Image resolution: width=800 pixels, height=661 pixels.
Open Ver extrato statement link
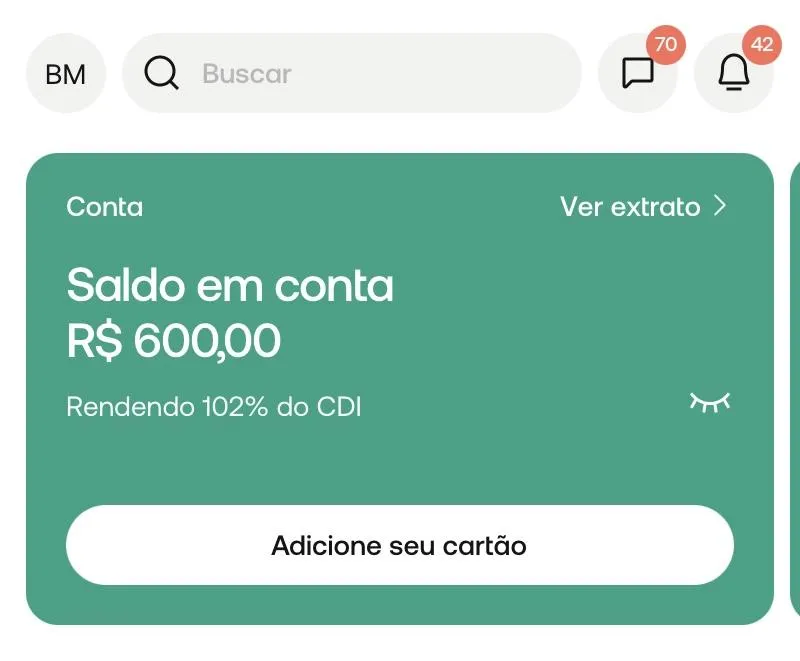click(x=643, y=207)
